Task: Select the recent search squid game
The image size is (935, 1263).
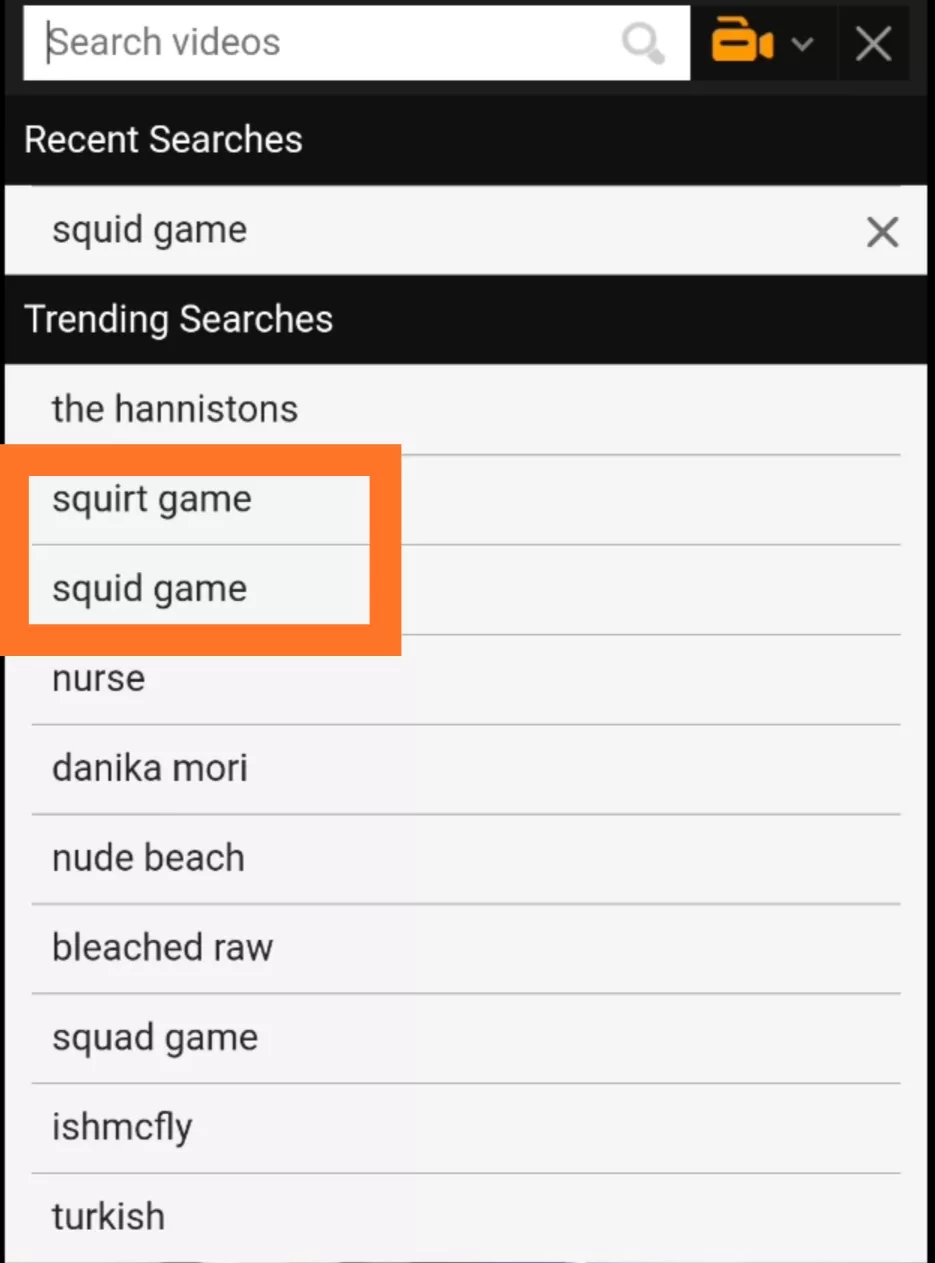Action: pos(150,230)
